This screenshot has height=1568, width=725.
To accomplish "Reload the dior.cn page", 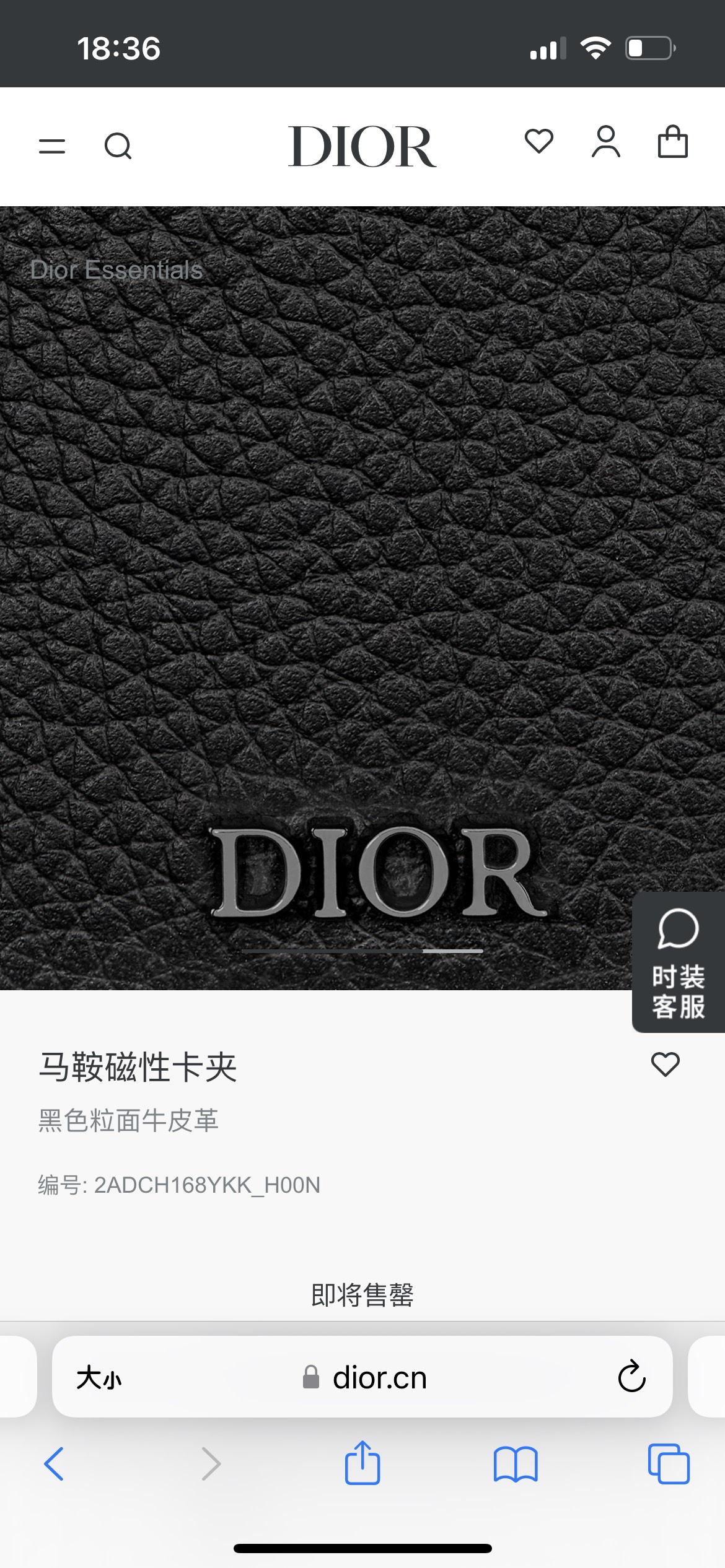I will (631, 1377).
